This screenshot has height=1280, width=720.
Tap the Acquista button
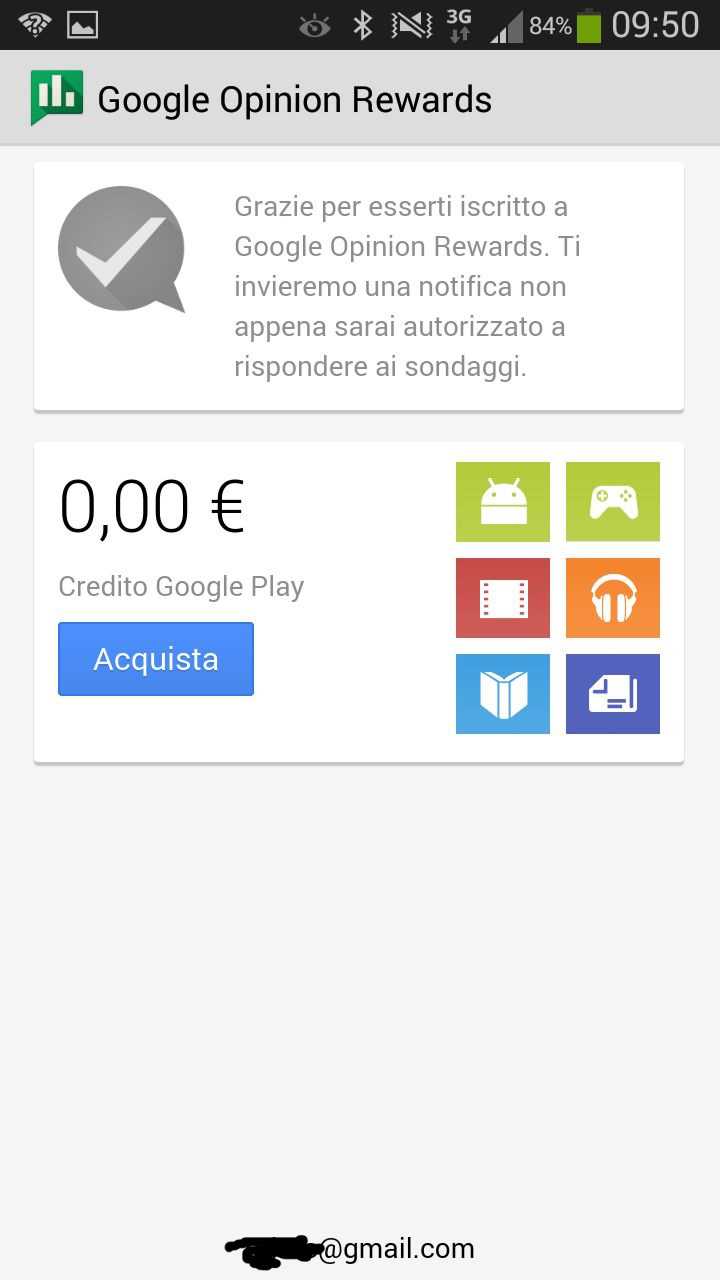click(156, 659)
